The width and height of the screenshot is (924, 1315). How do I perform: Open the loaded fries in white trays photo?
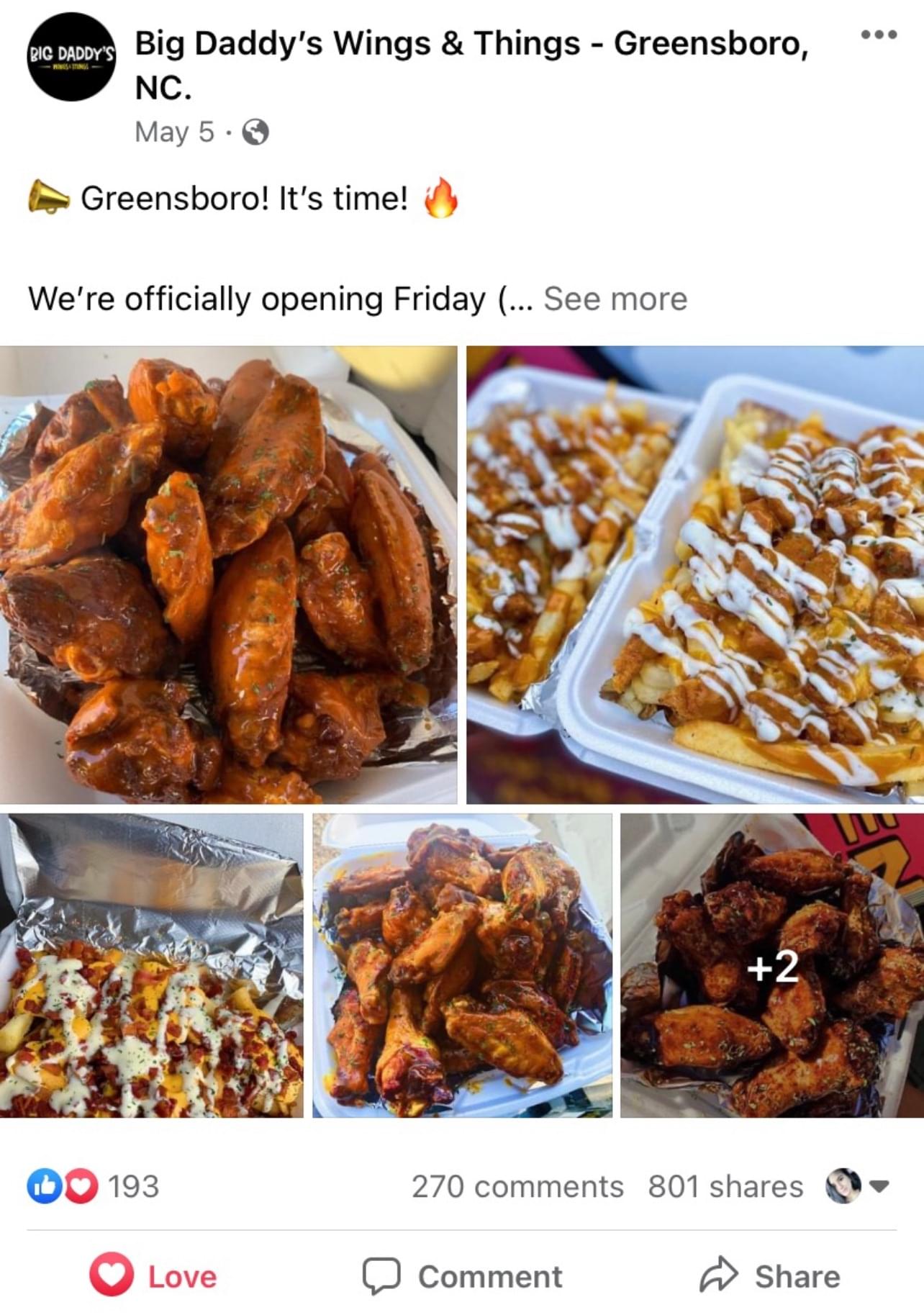point(695,574)
